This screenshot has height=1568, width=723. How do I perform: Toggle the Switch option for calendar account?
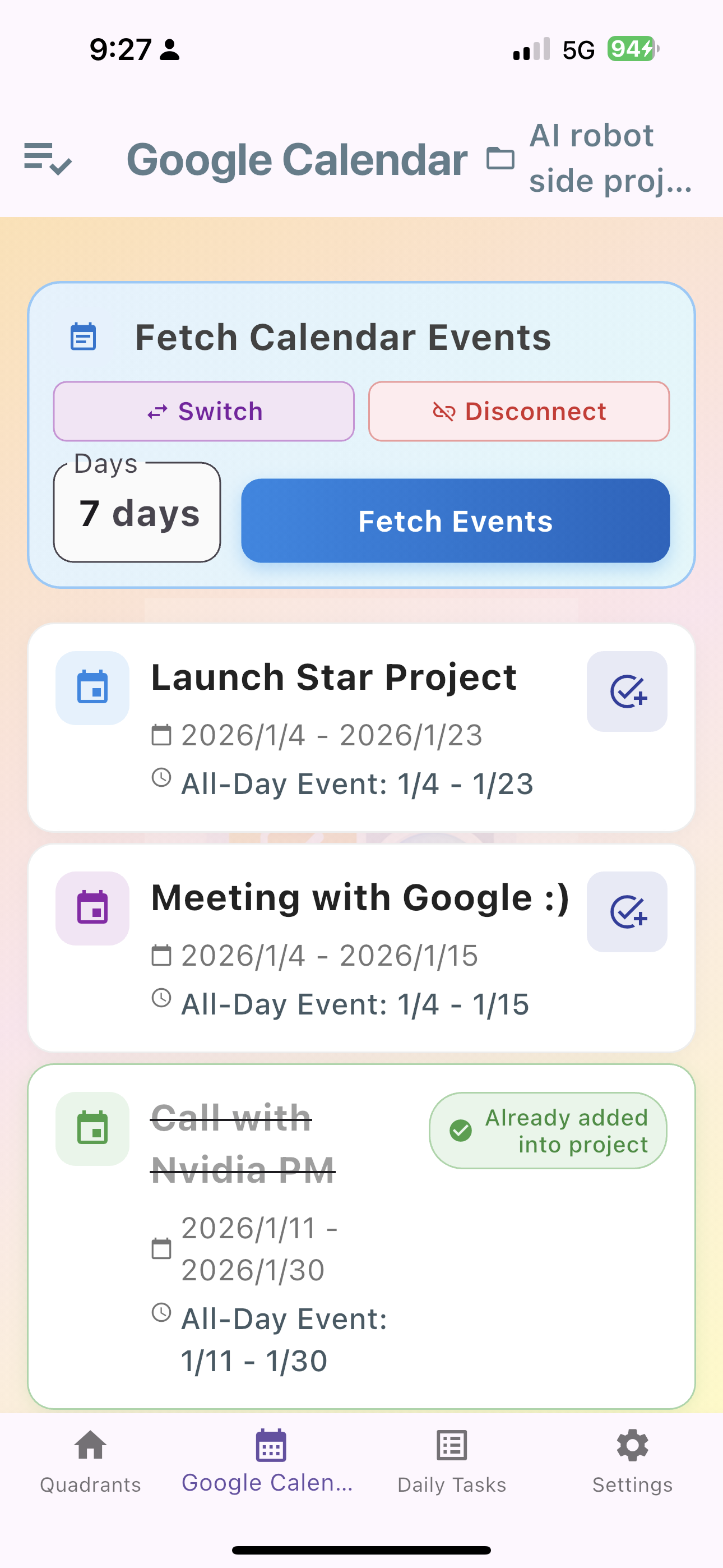coord(204,411)
